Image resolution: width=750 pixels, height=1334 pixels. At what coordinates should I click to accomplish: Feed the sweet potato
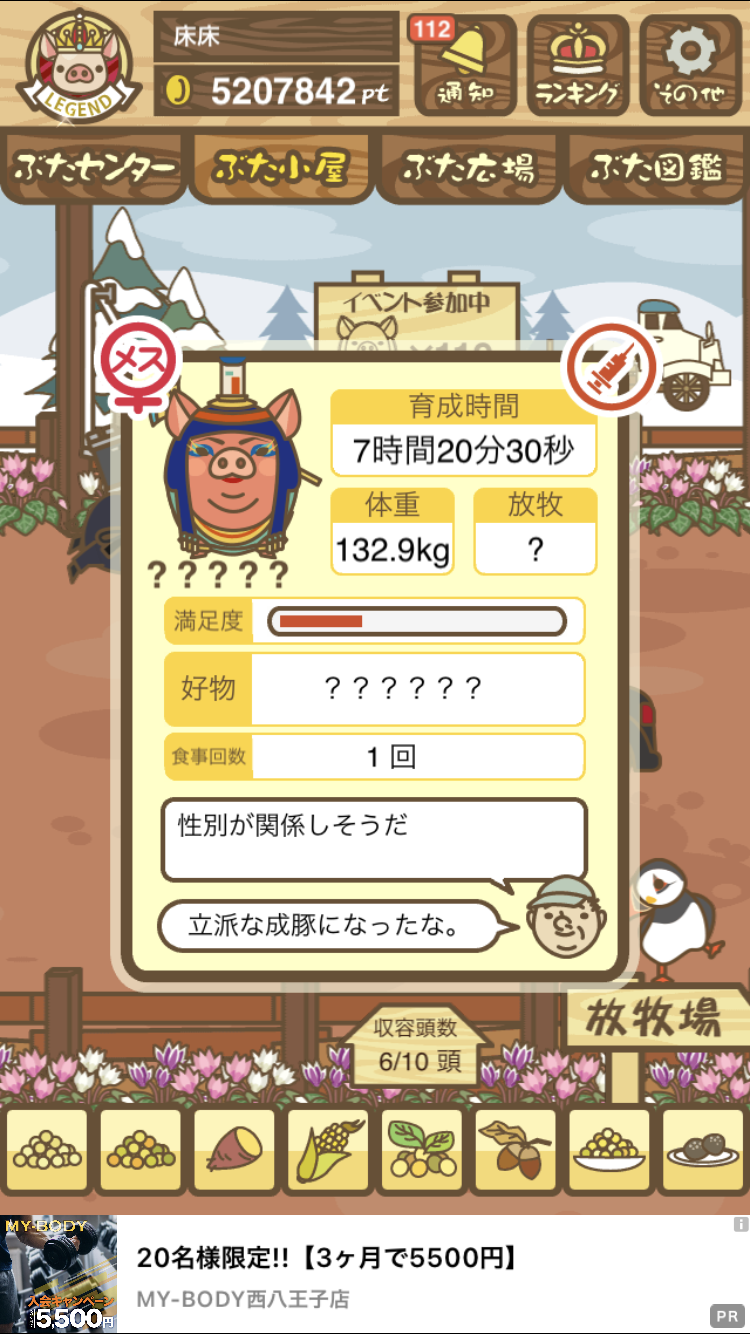click(234, 1150)
